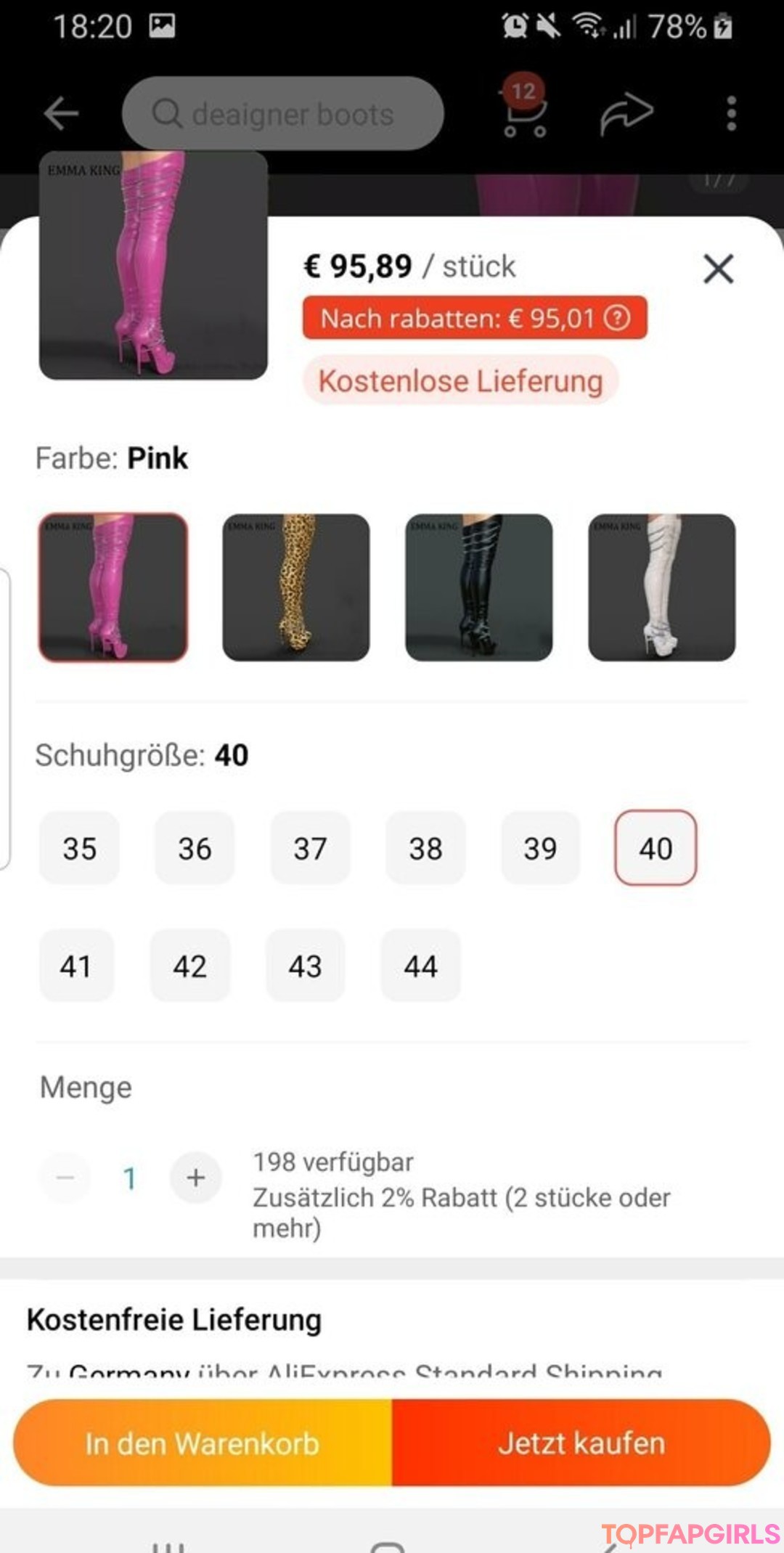Tap the 'deaigner boots' search field
The width and height of the screenshot is (784, 1553).
coord(283,114)
